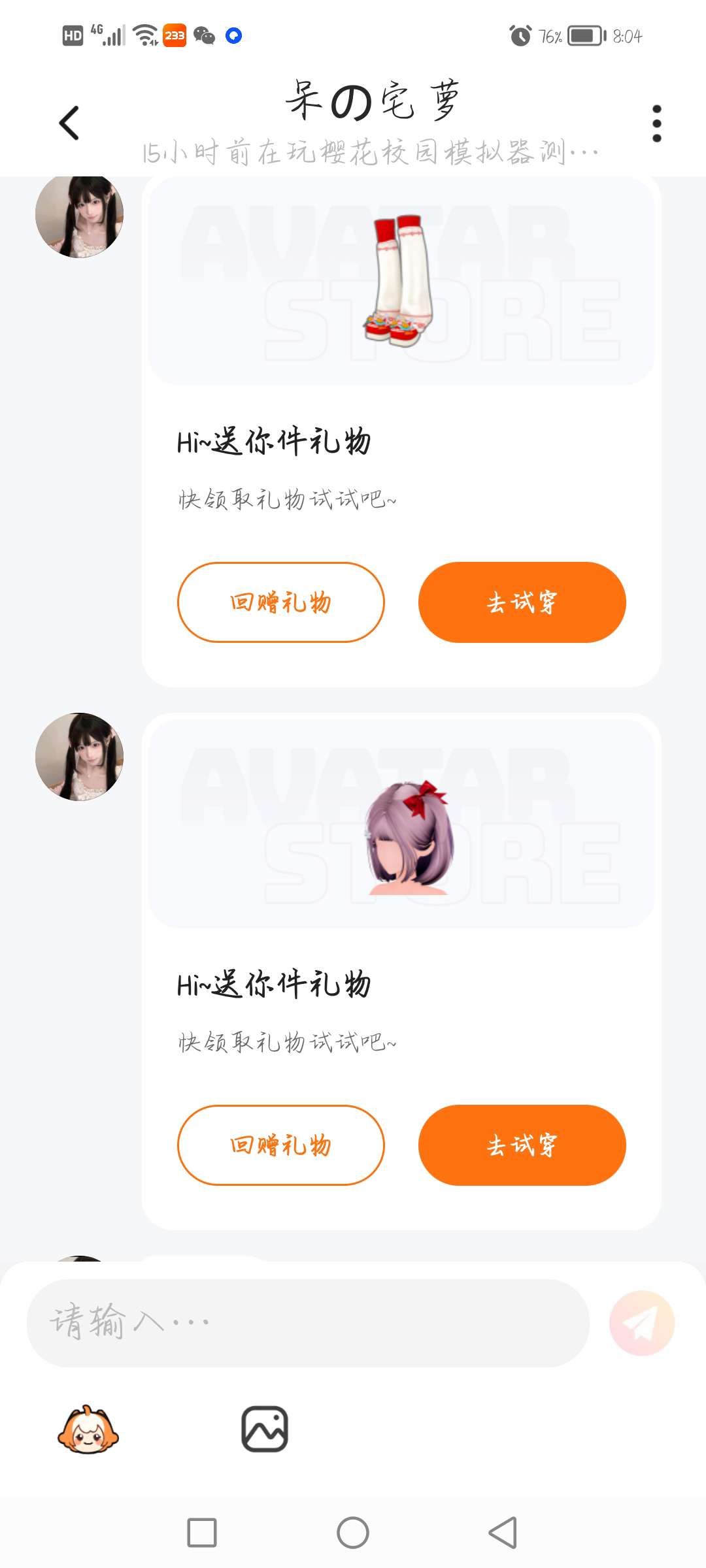Image resolution: width=706 pixels, height=1568 pixels.
Task: Attach a picture from the gallery
Action: [x=265, y=1429]
